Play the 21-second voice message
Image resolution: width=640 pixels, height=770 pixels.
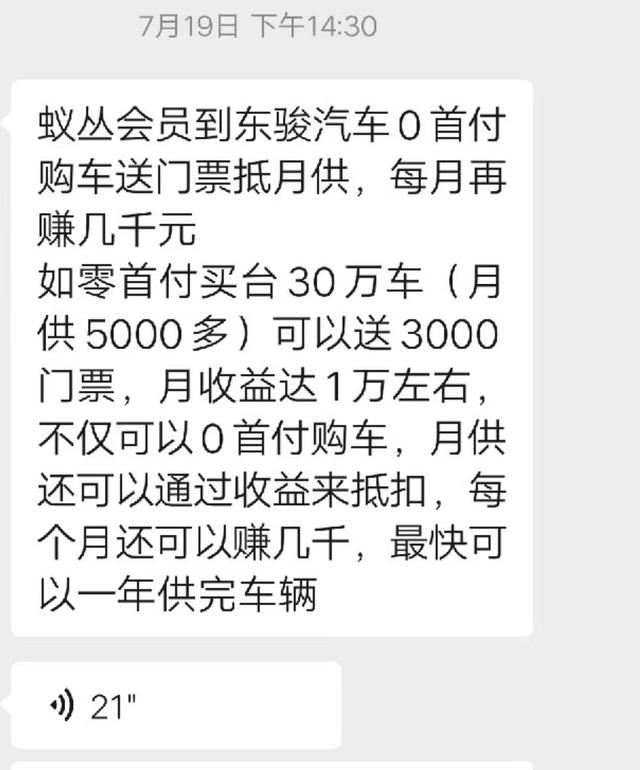176,705
